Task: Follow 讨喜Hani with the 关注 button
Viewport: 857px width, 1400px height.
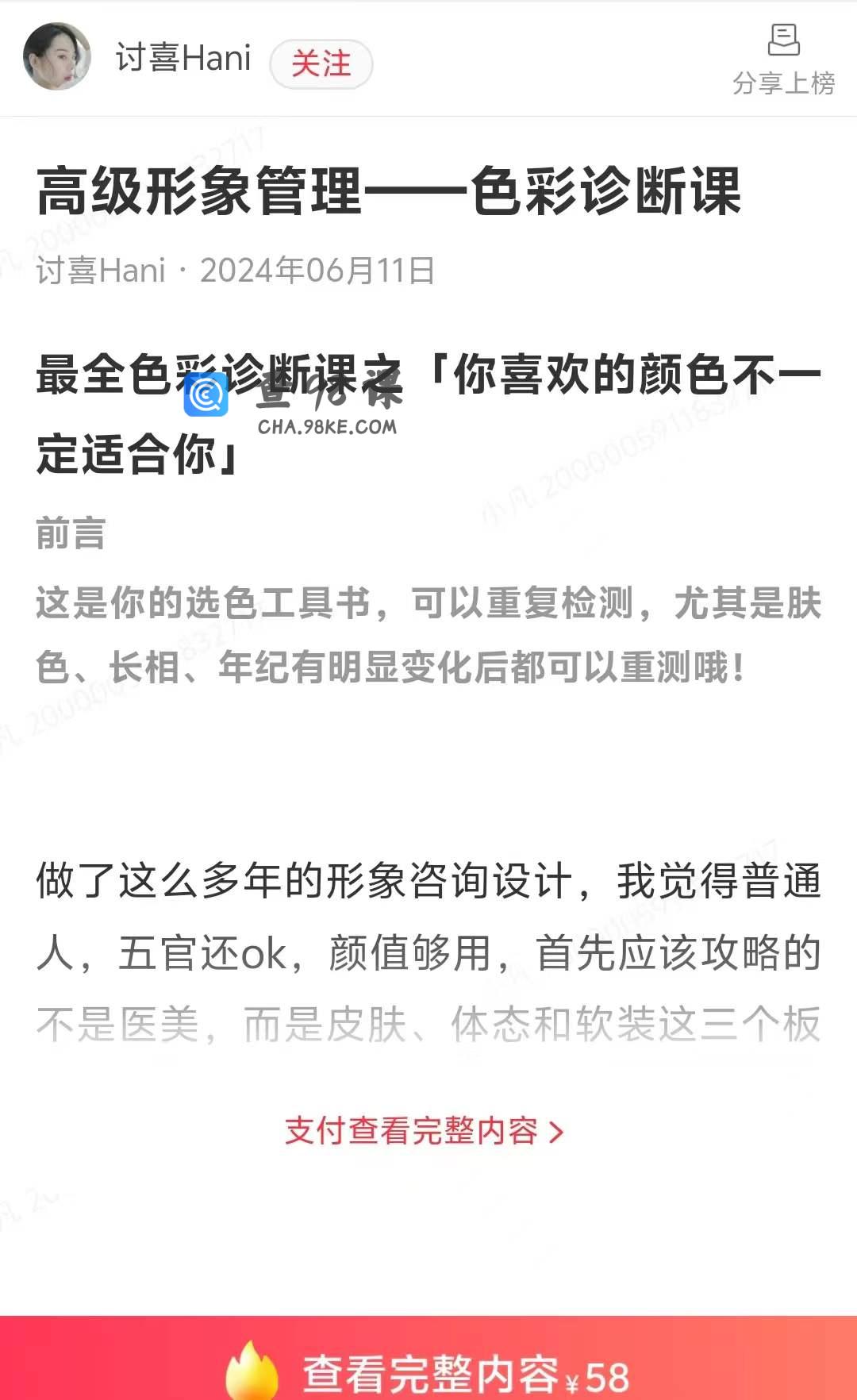Action: tap(321, 63)
